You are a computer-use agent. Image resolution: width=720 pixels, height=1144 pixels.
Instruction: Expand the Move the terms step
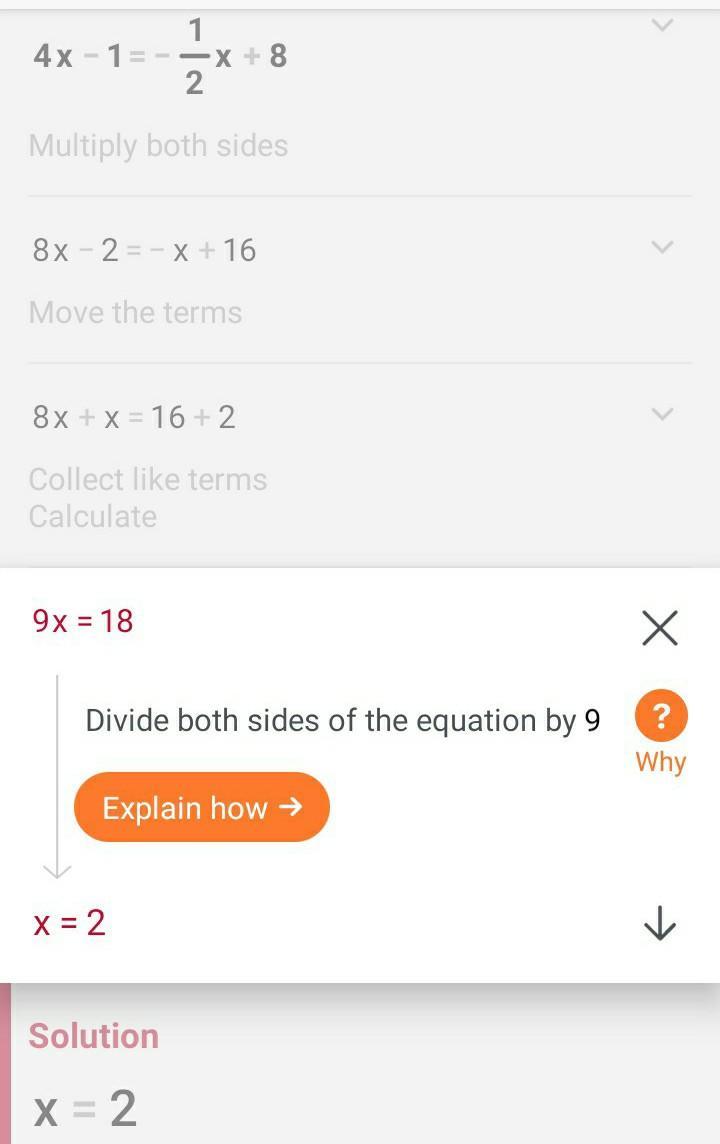(661, 247)
